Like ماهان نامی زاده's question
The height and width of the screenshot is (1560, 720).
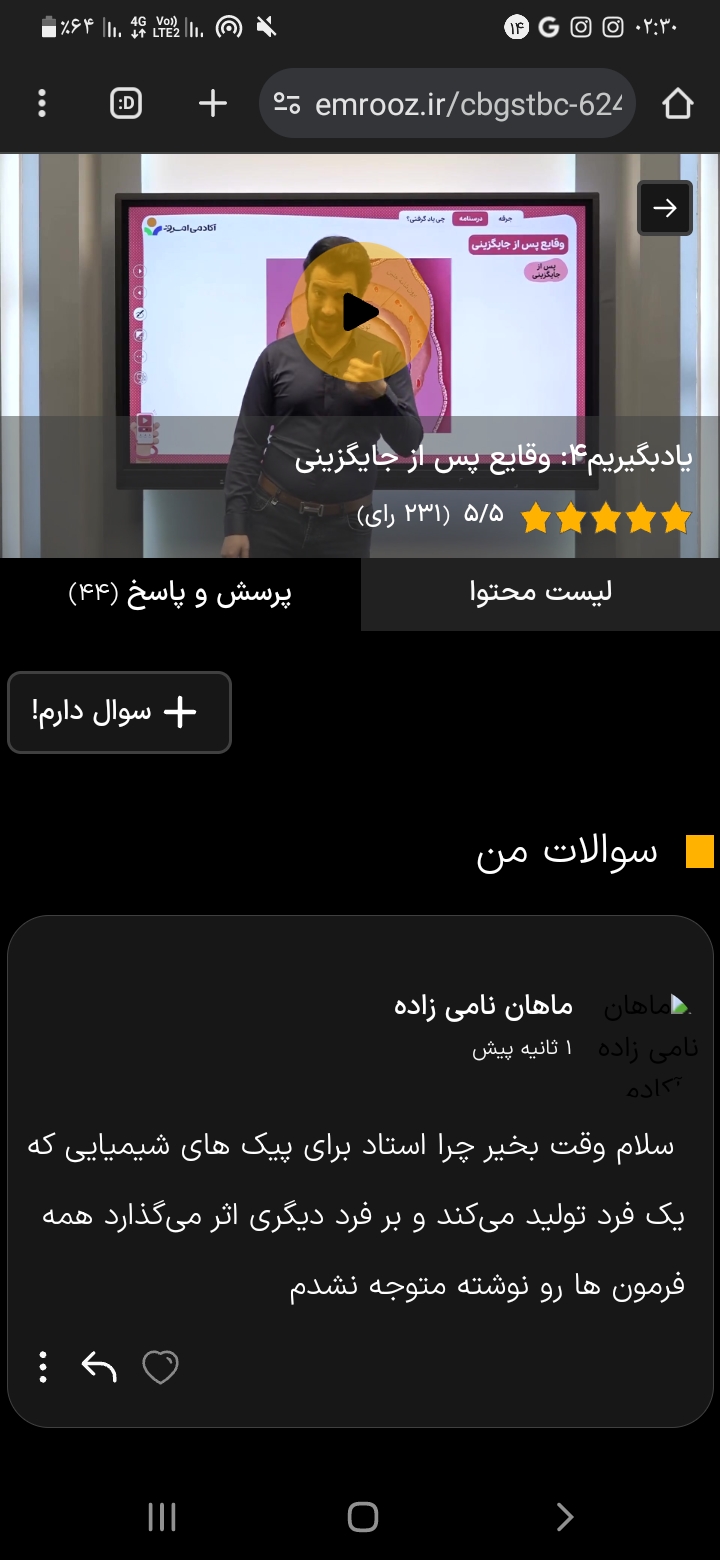160,1367
